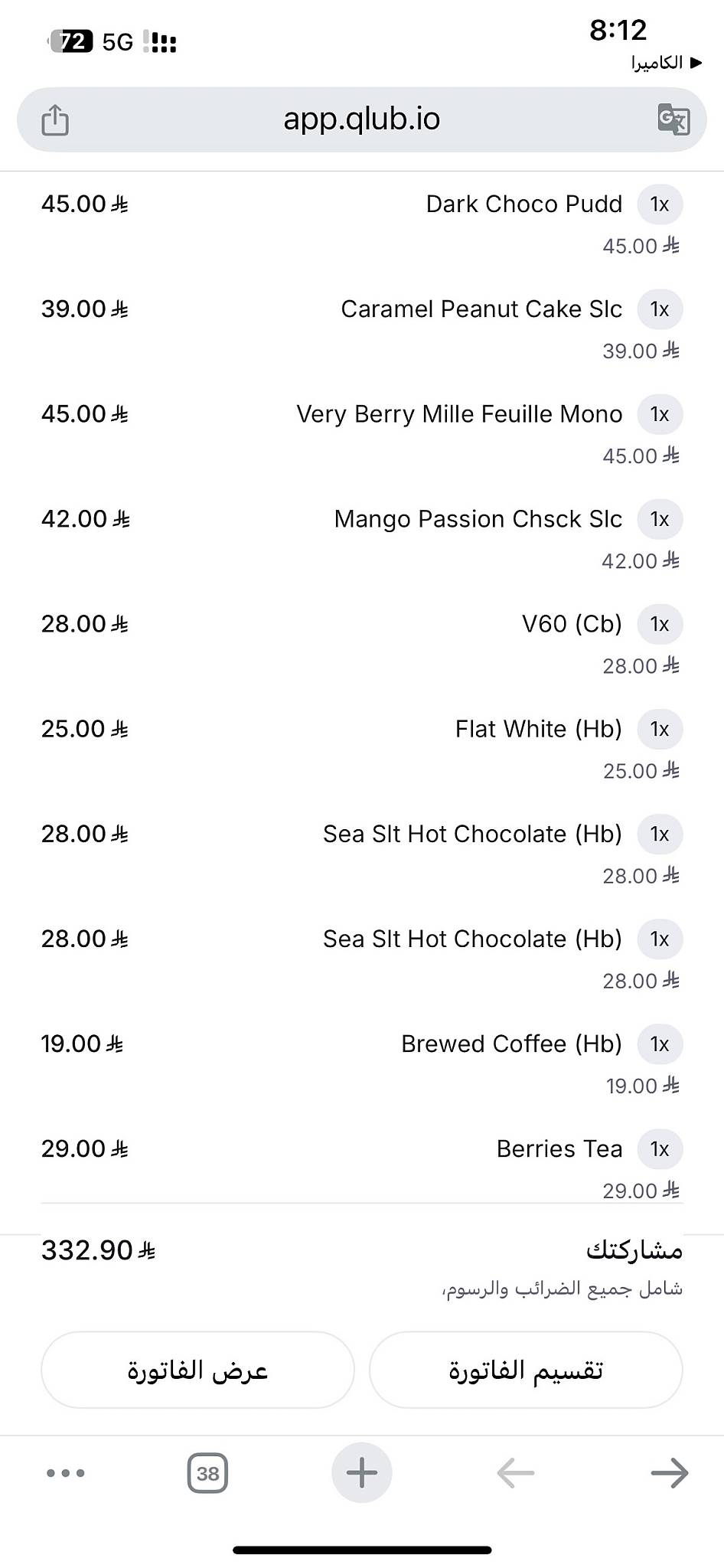This screenshot has width=724, height=1568.
Task: Share the page via the share icon
Action: click(x=55, y=120)
